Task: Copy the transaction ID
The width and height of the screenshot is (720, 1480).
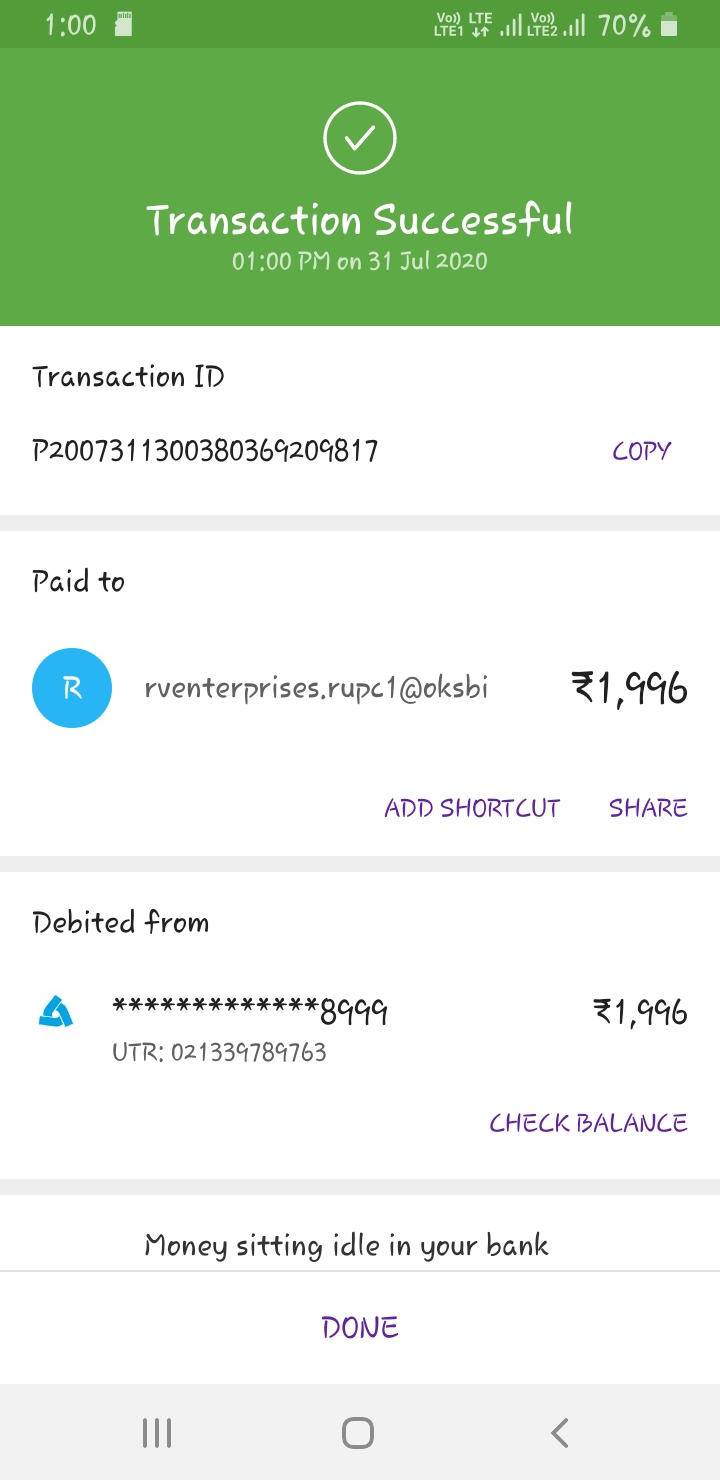Action: [641, 451]
